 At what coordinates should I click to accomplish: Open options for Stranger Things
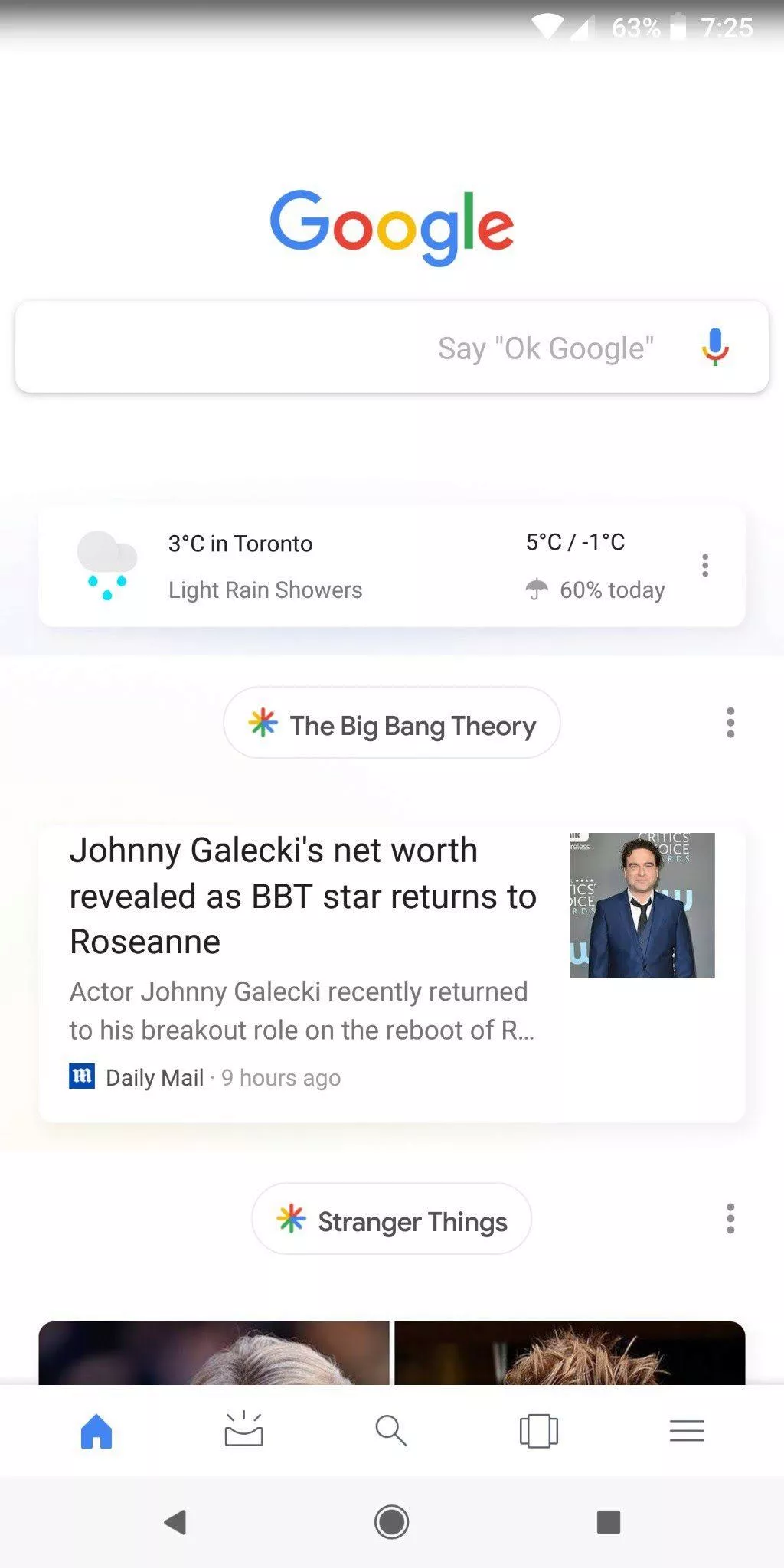730,1219
